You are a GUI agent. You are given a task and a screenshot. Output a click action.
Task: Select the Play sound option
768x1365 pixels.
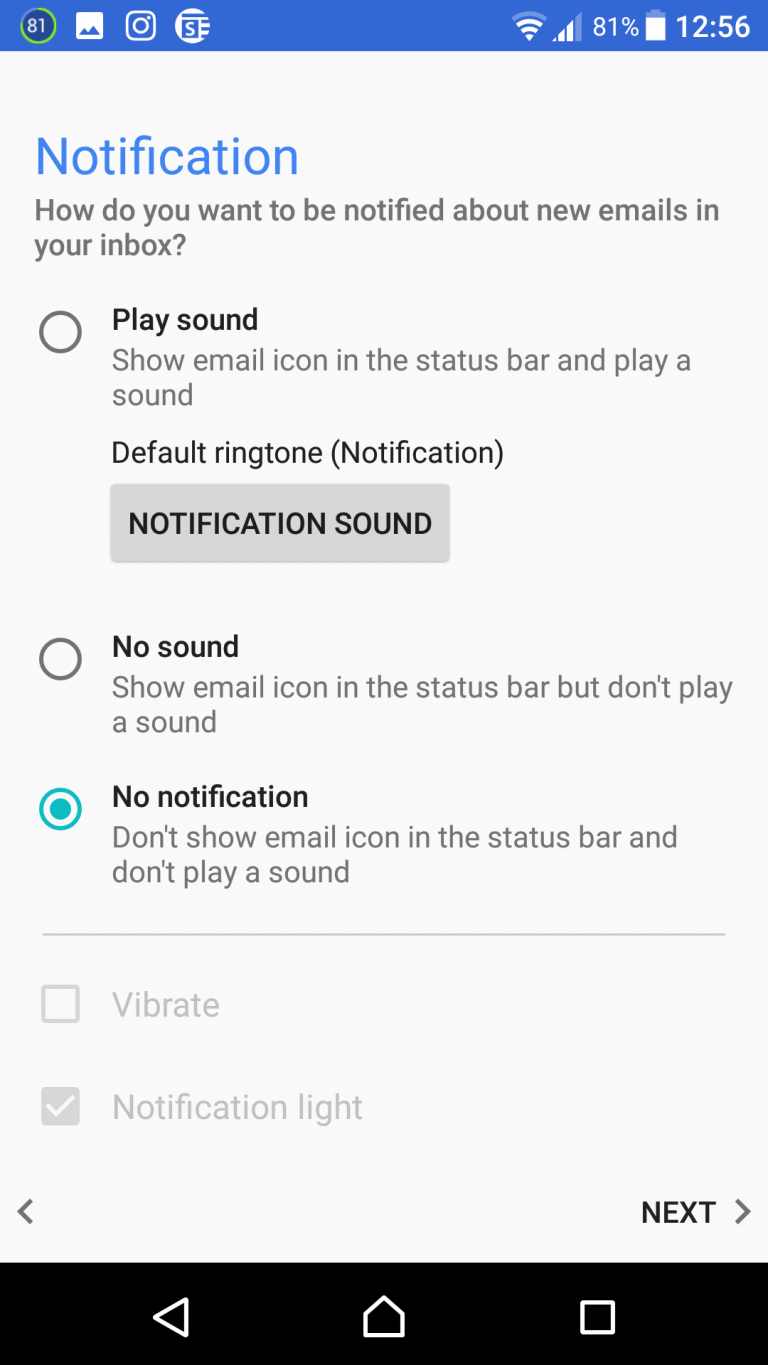coord(60,332)
